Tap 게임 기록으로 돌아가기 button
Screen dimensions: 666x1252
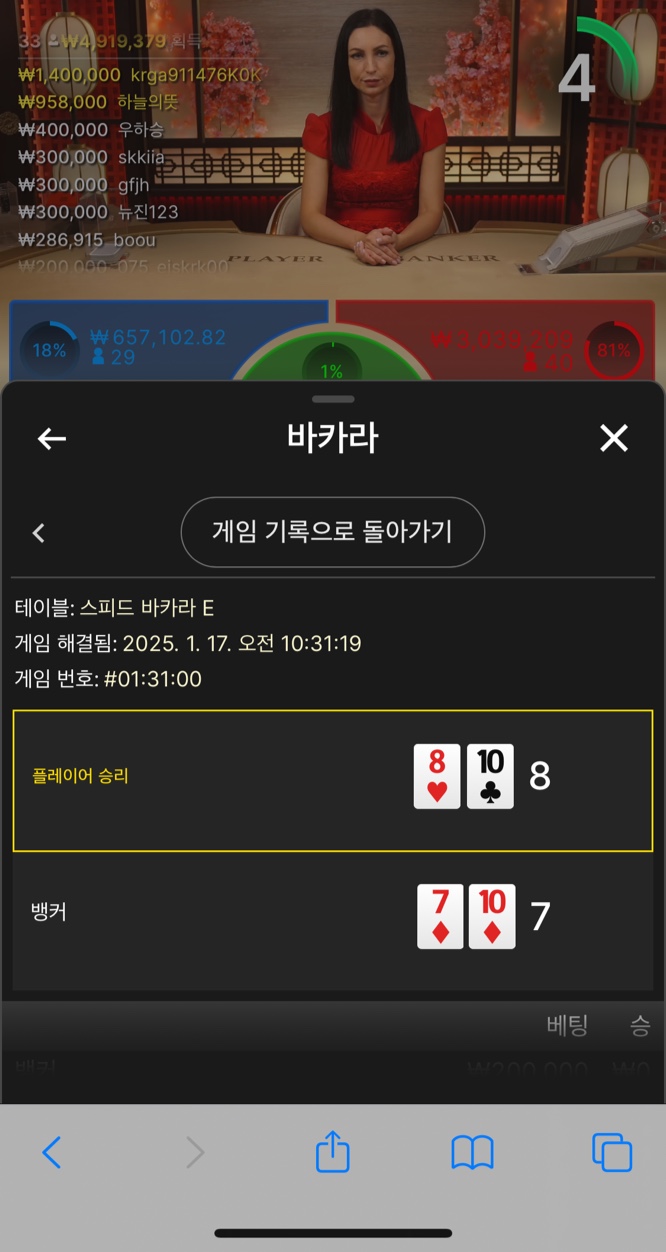[x=332, y=532]
